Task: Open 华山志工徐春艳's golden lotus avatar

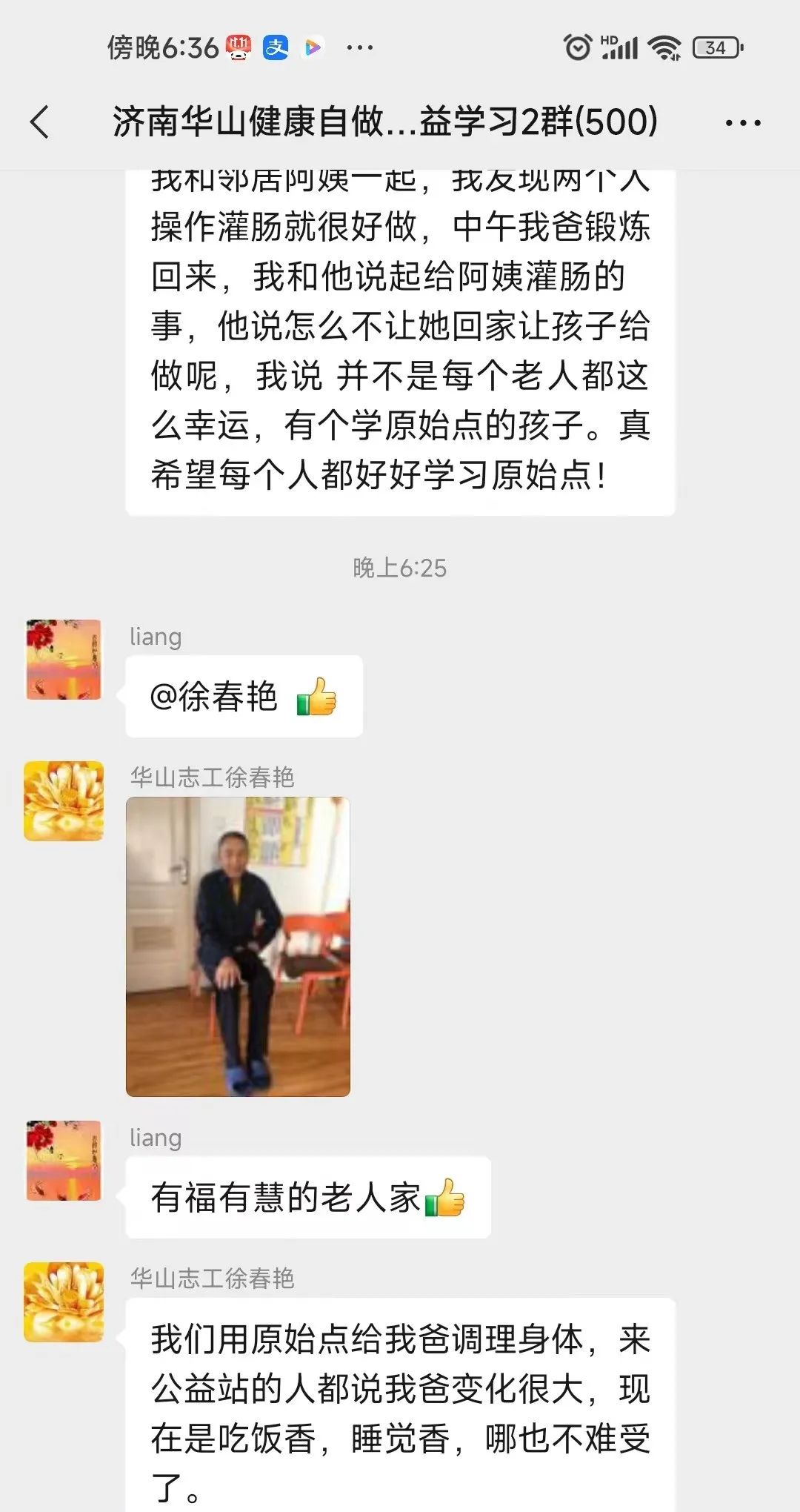Action: [x=63, y=800]
